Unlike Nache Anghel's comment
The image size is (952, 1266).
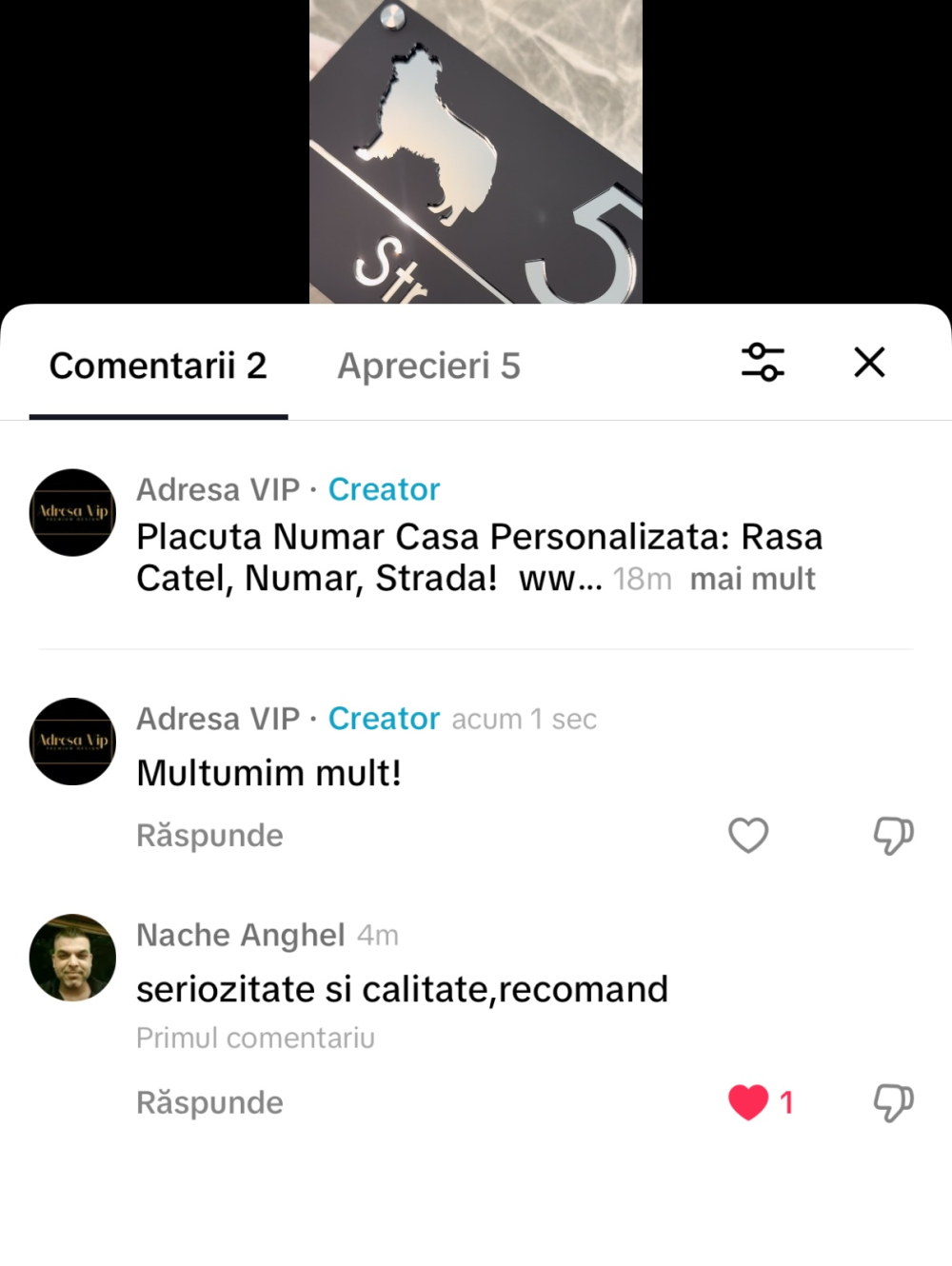click(748, 1102)
